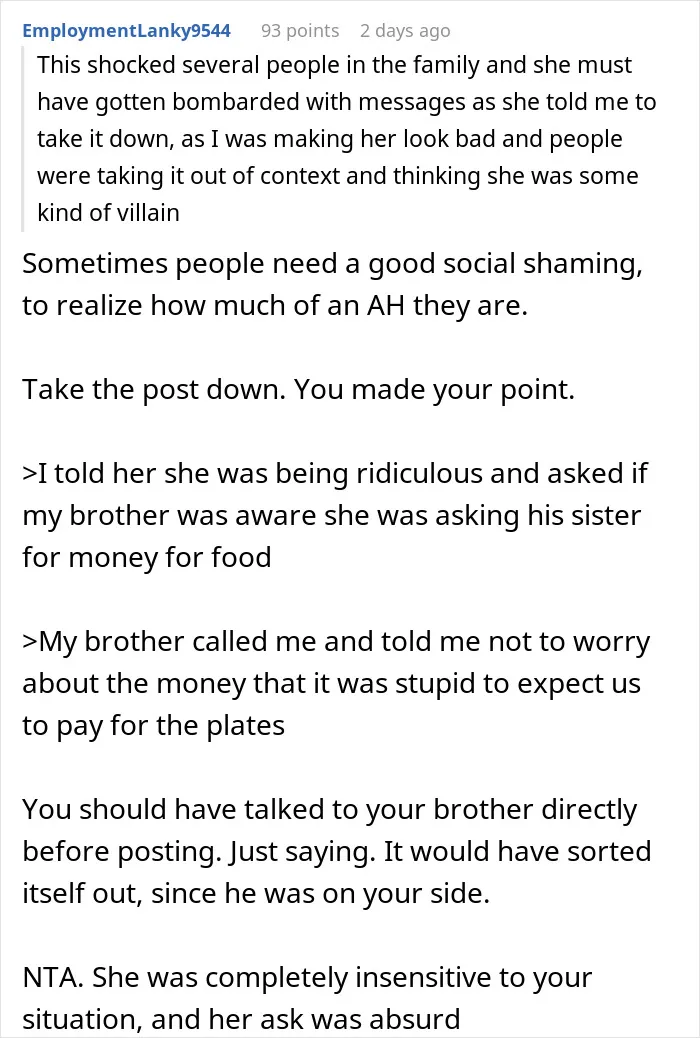Open EmploymentLanky9544's user profile
This screenshot has width=700, height=1038.
click(126, 30)
